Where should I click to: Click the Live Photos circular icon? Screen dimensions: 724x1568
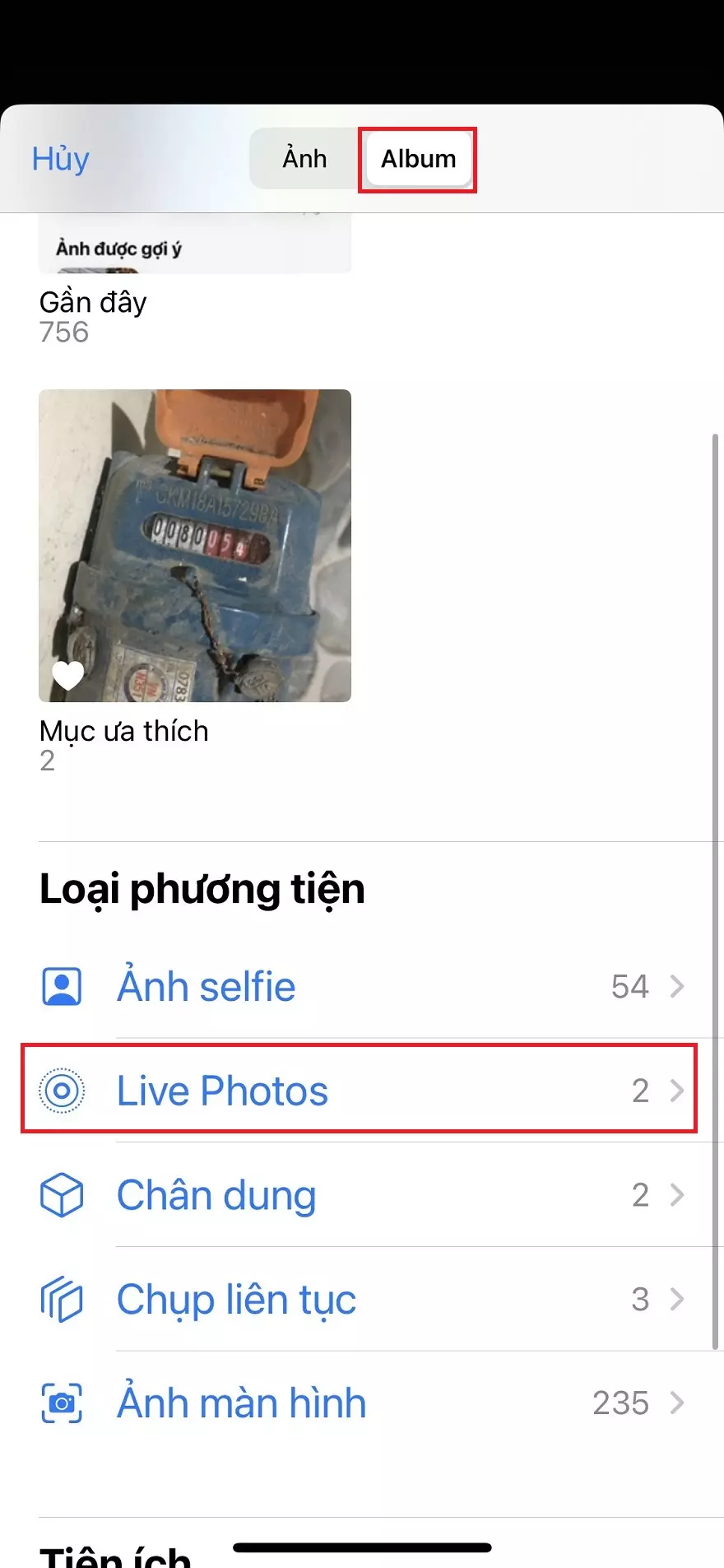(x=62, y=1090)
